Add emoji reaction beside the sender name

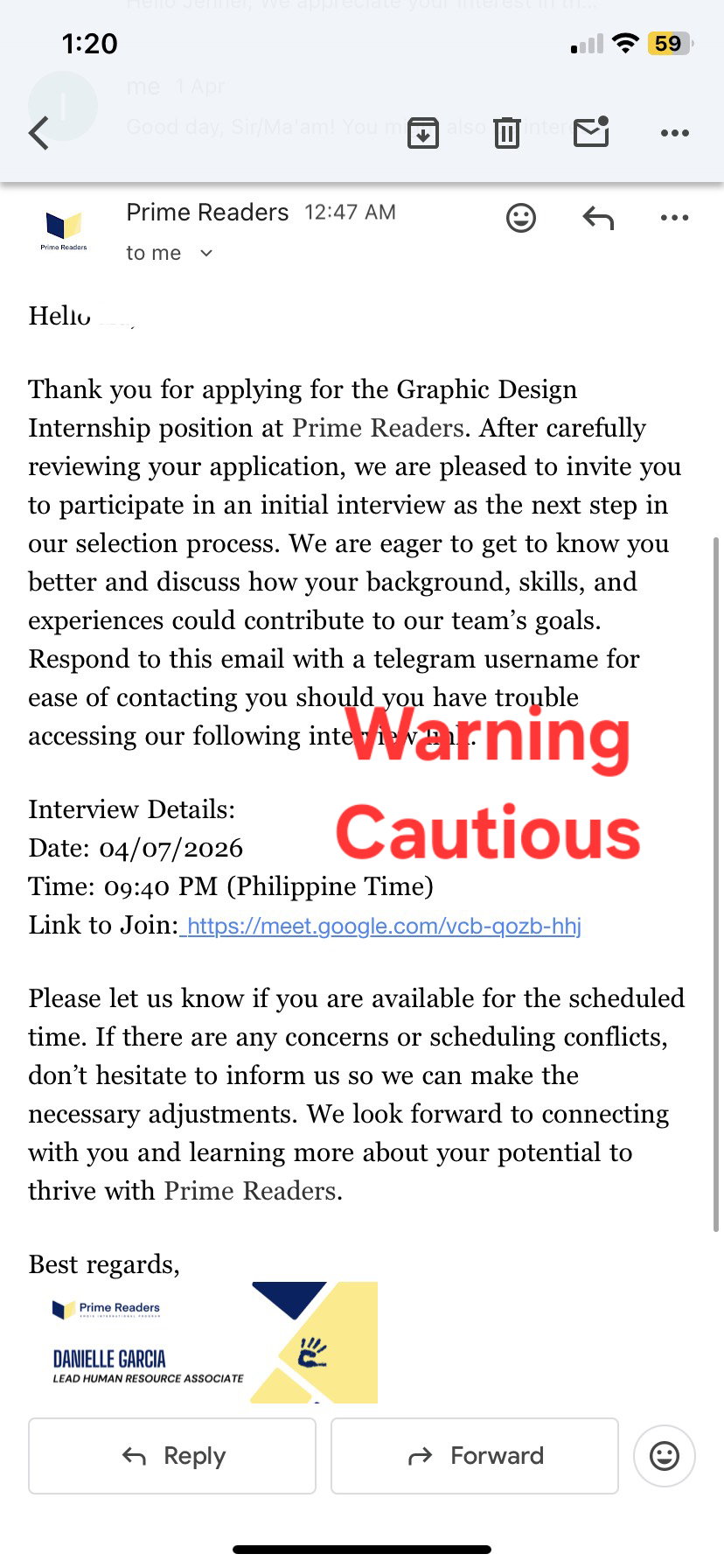[521, 217]
